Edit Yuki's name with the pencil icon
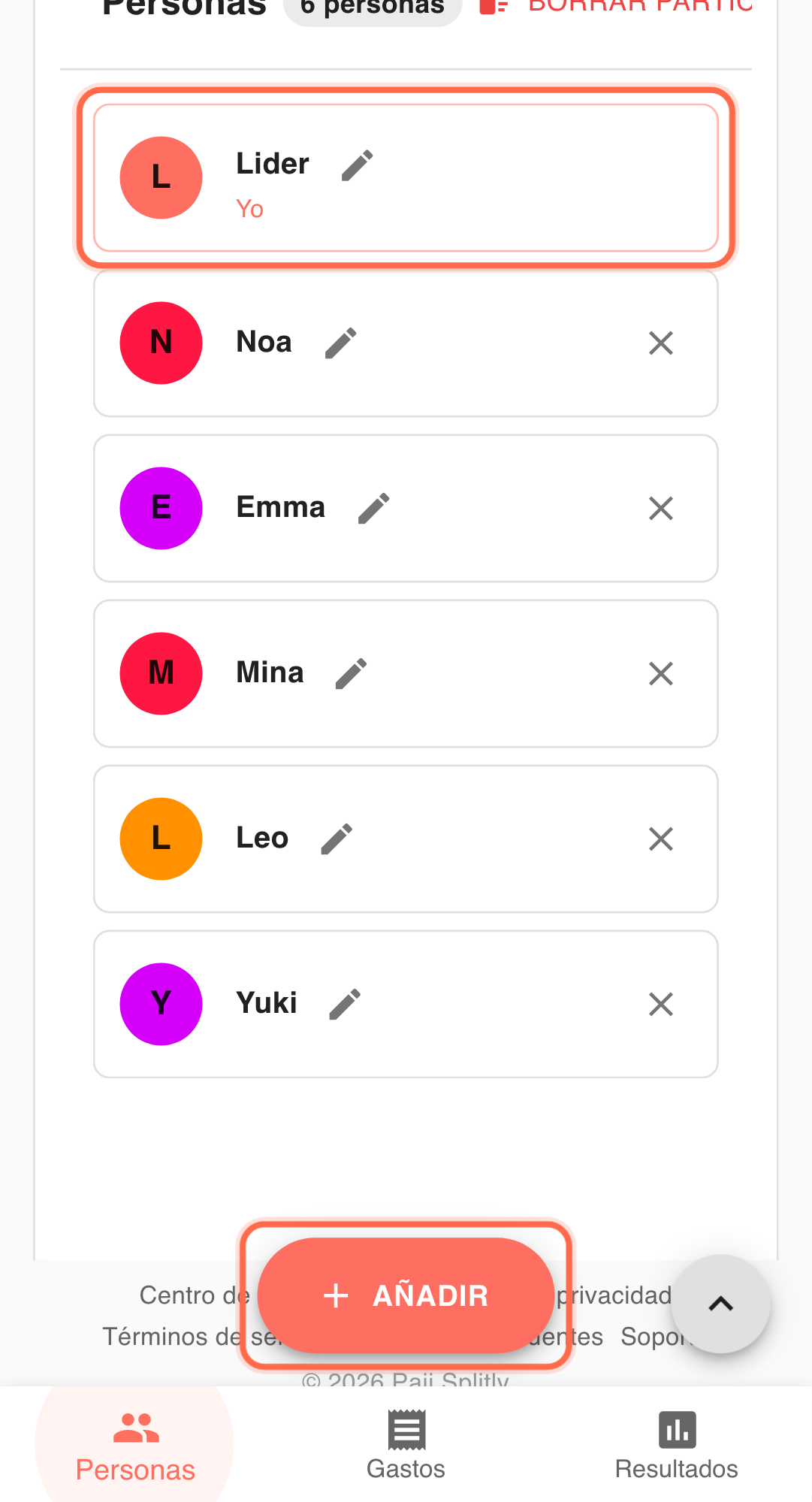Viewport: 812px width, 1502px height. click(x=345, y=1004)
